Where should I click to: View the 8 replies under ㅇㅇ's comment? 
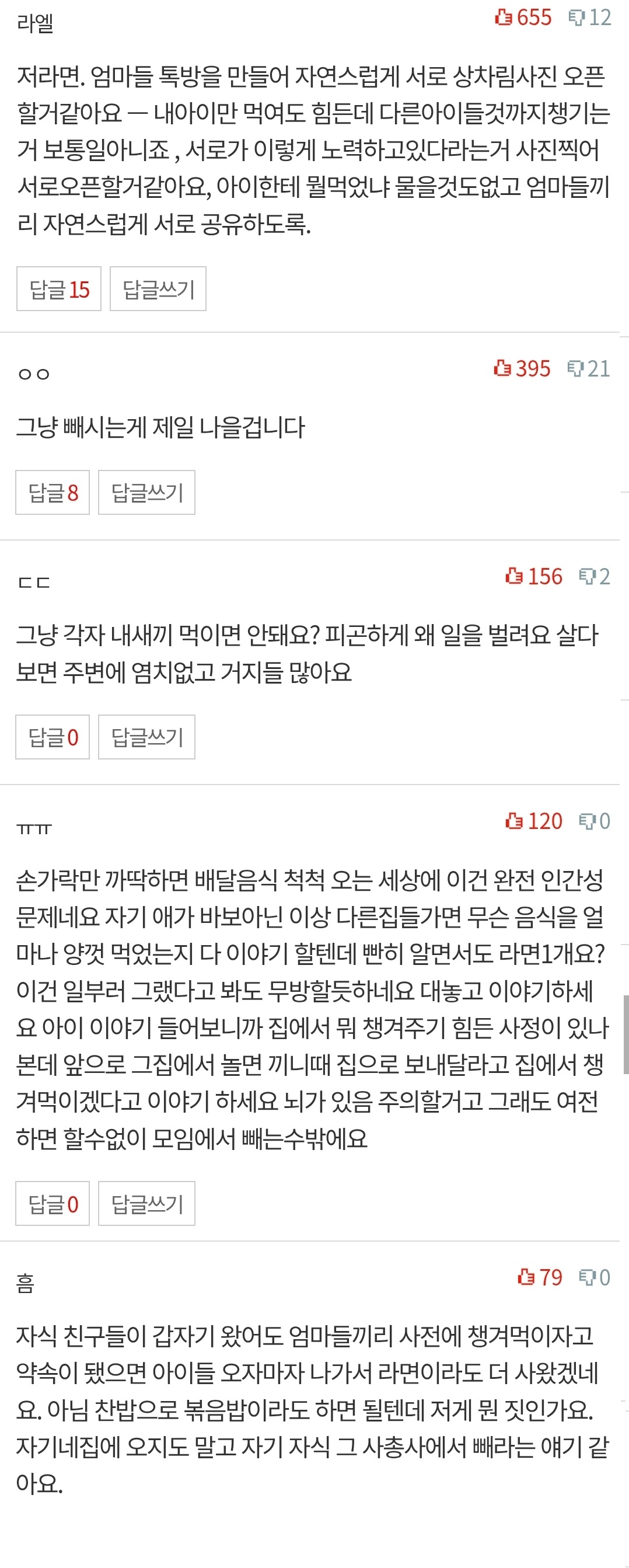click(x=53, y=493)
